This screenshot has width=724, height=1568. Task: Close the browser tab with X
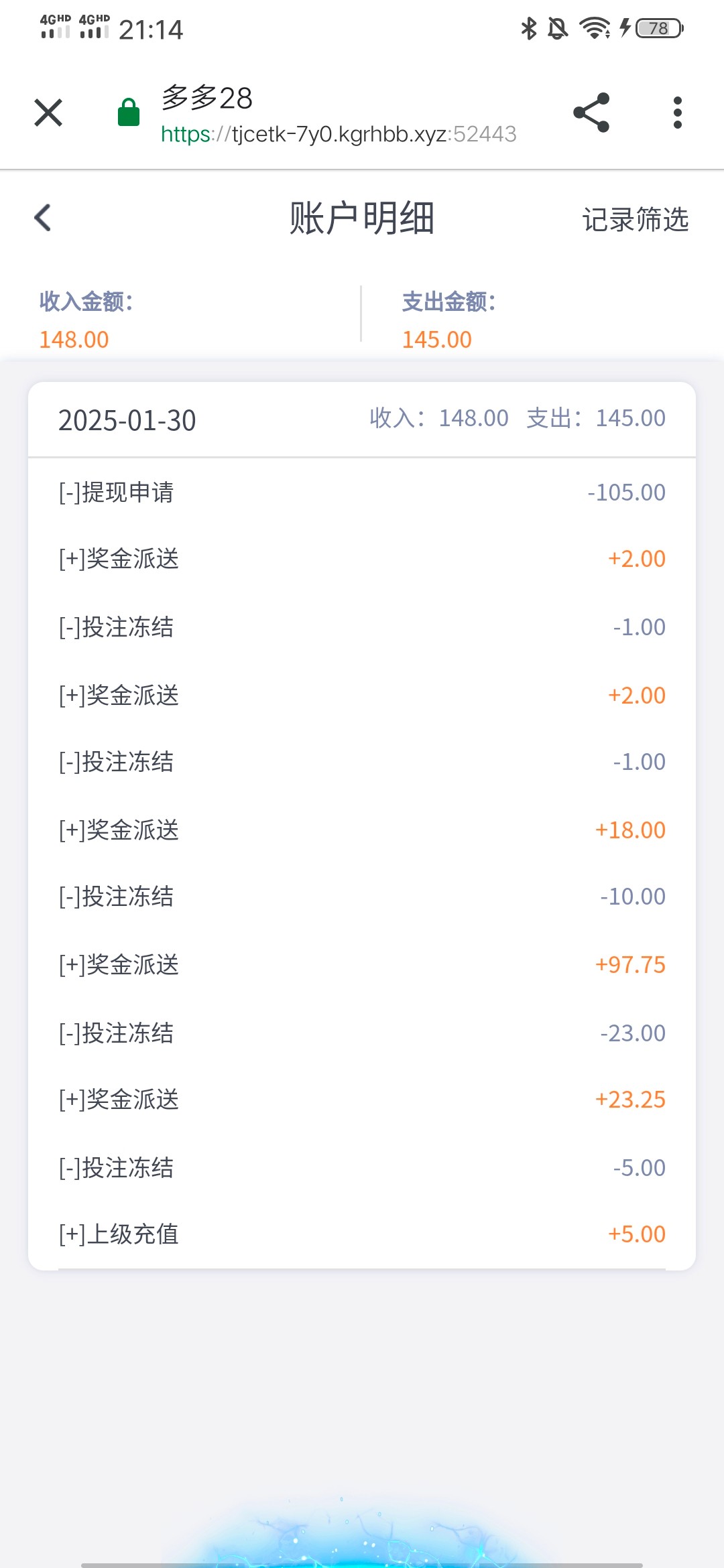(x=48, y=113)
